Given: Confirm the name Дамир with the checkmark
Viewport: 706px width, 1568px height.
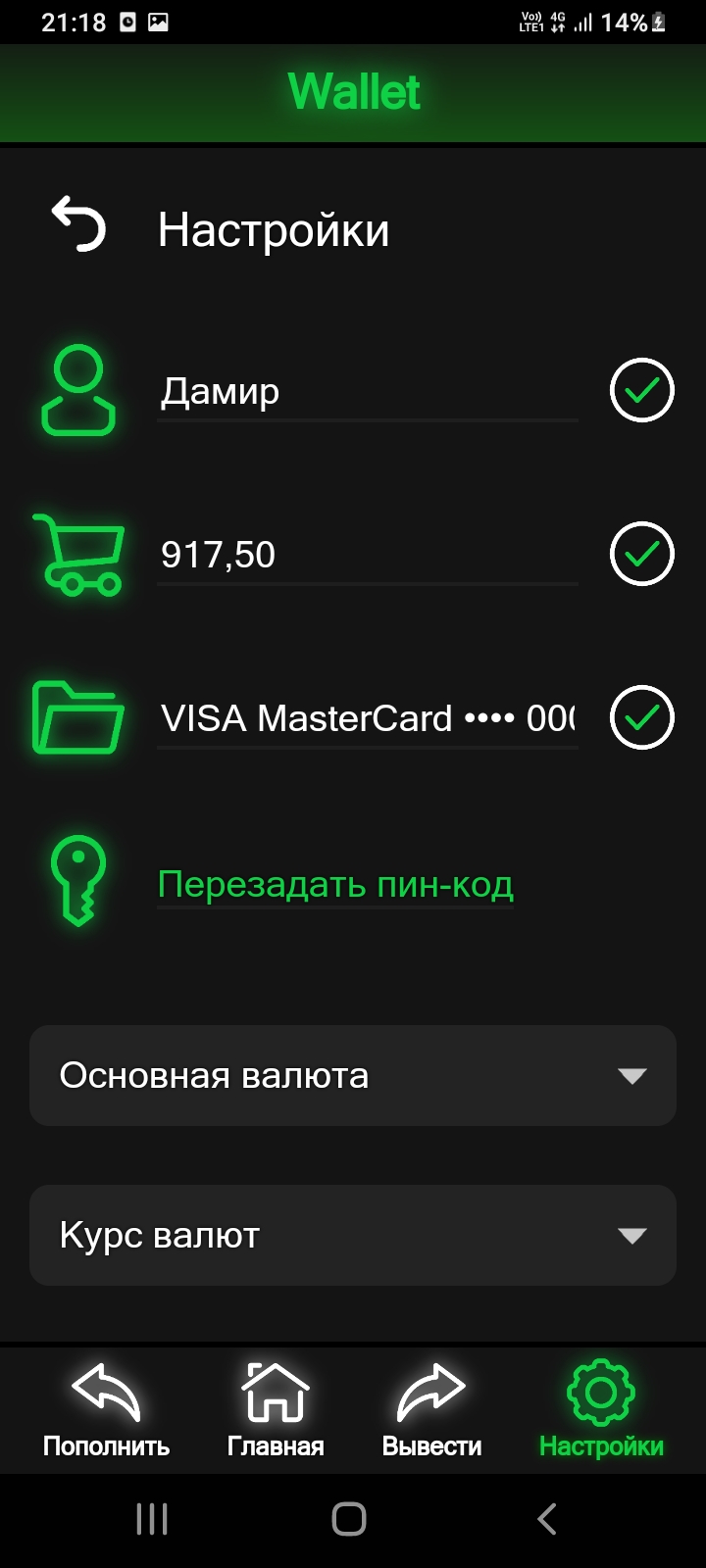Looking at the screenshot, I should (642, 390).
